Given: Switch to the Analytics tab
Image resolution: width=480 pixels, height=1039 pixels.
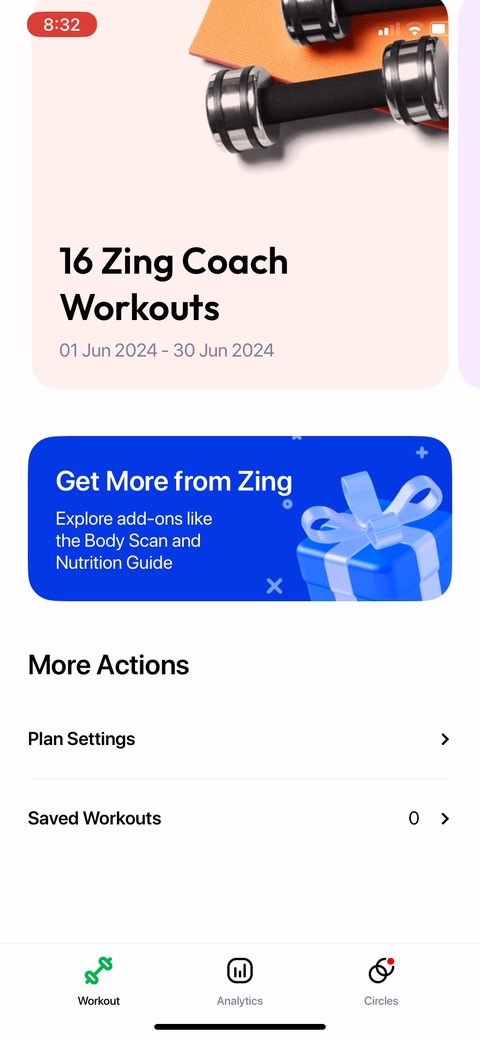Looking at the screenshot, I should coord(240,981).
